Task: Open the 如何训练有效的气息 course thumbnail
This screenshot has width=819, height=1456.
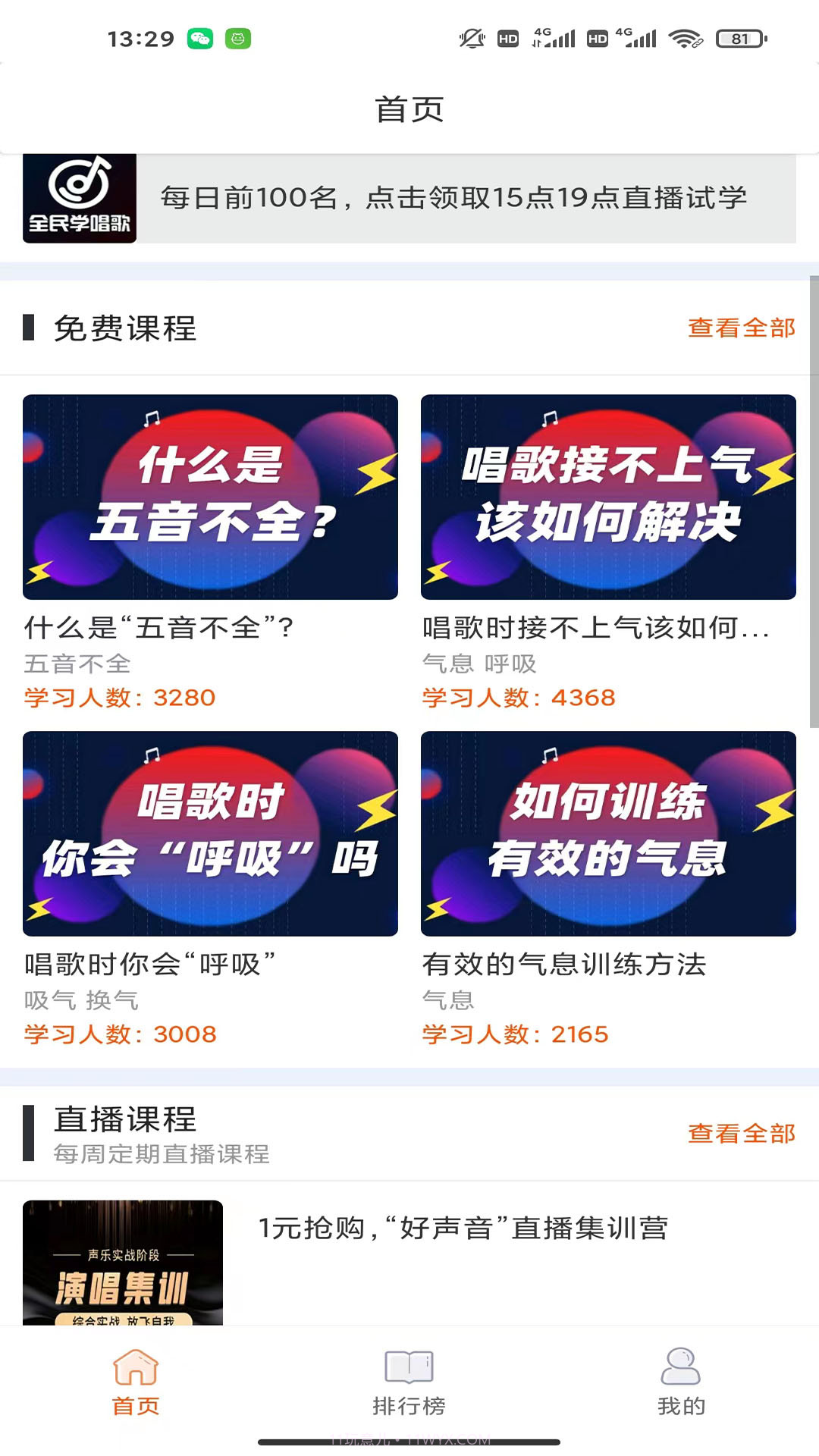Action: 607,833
